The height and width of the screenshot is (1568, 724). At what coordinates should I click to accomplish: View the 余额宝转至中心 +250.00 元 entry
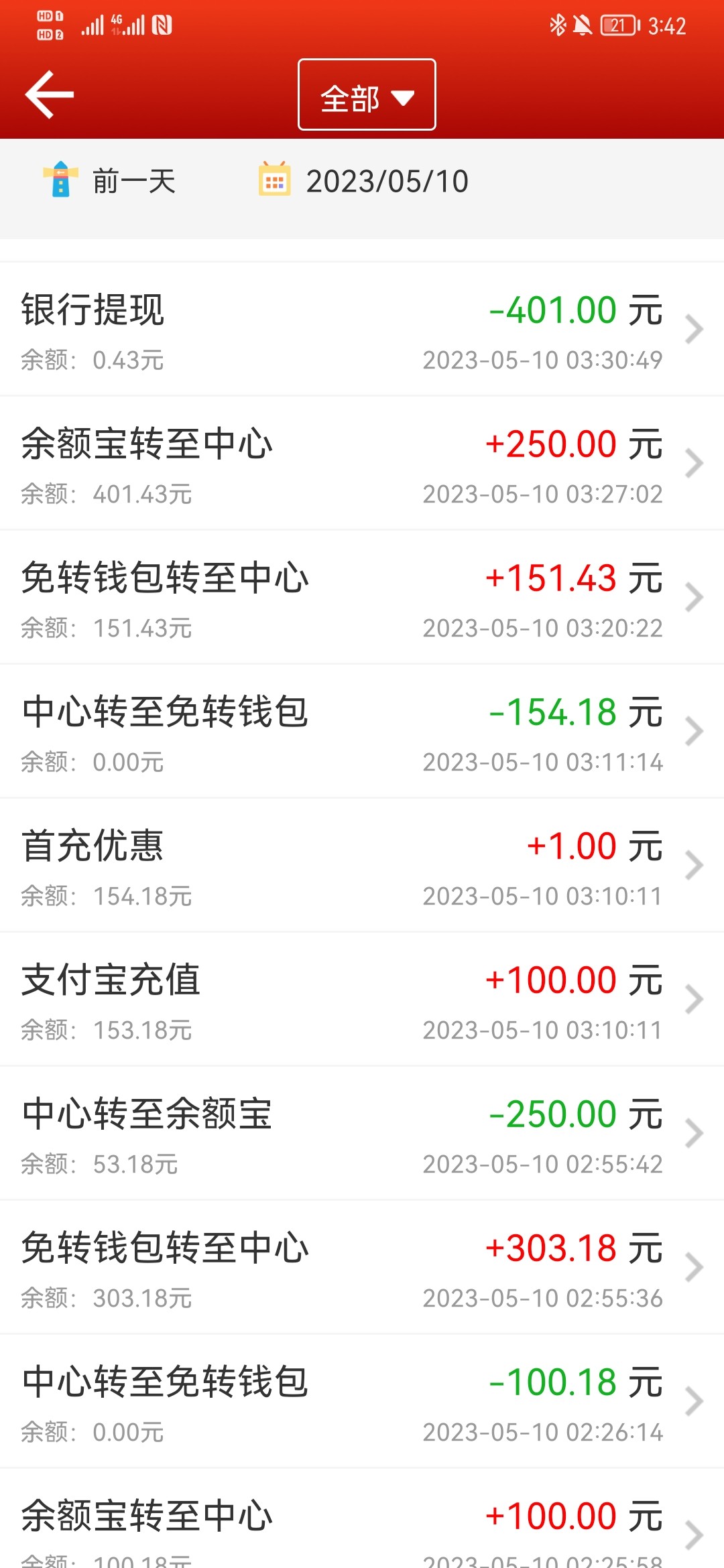tap(362, 464)
